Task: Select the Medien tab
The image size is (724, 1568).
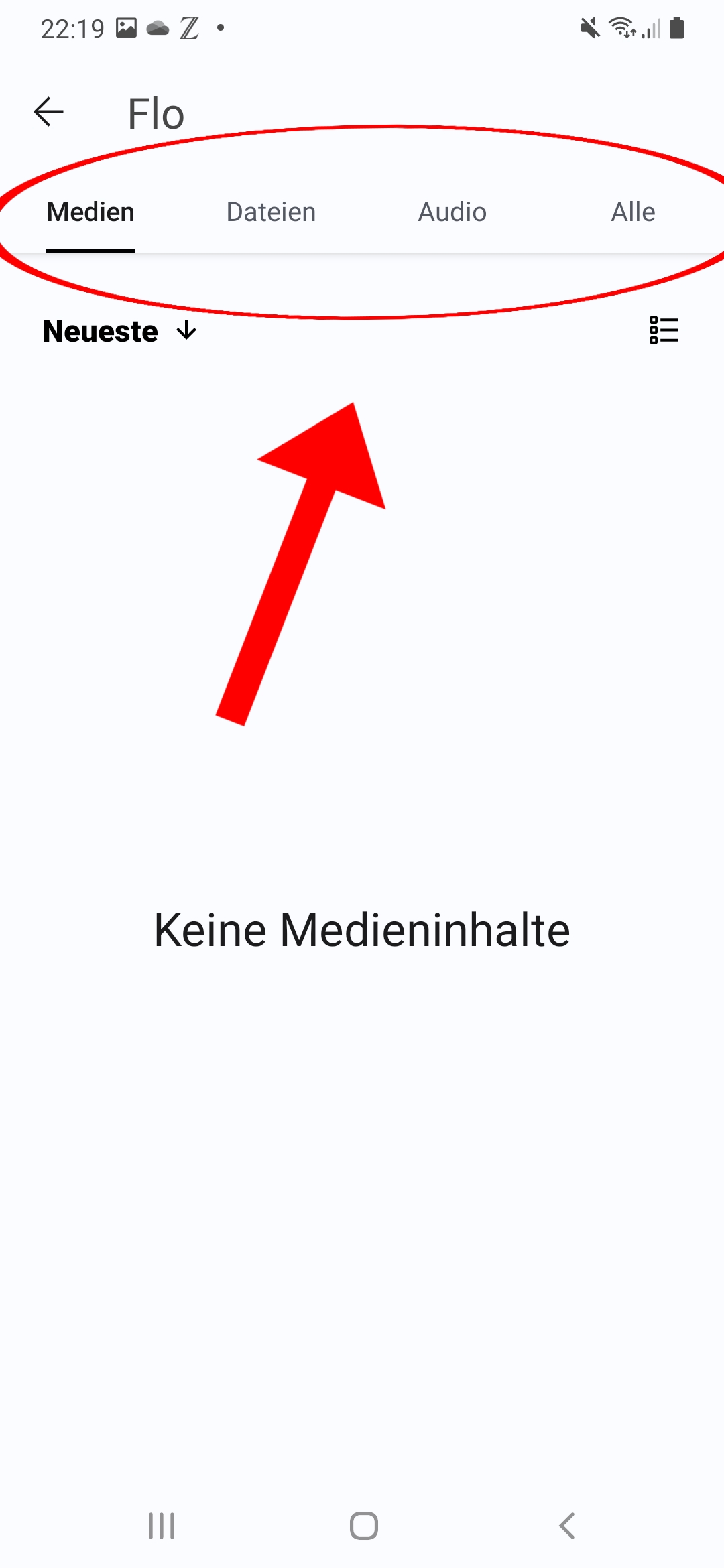Action: click(90, 212)
